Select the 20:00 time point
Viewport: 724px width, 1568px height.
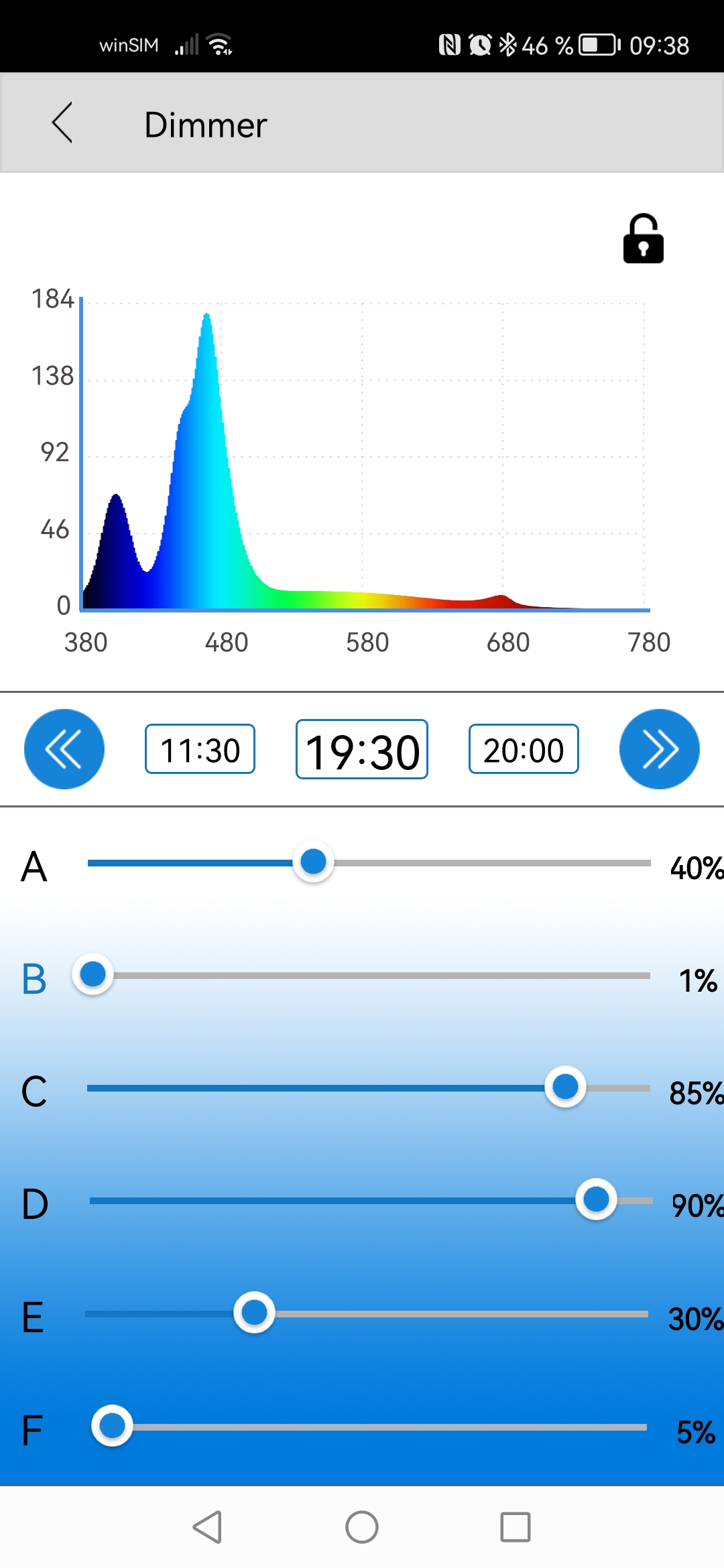[x=524, y=749]
